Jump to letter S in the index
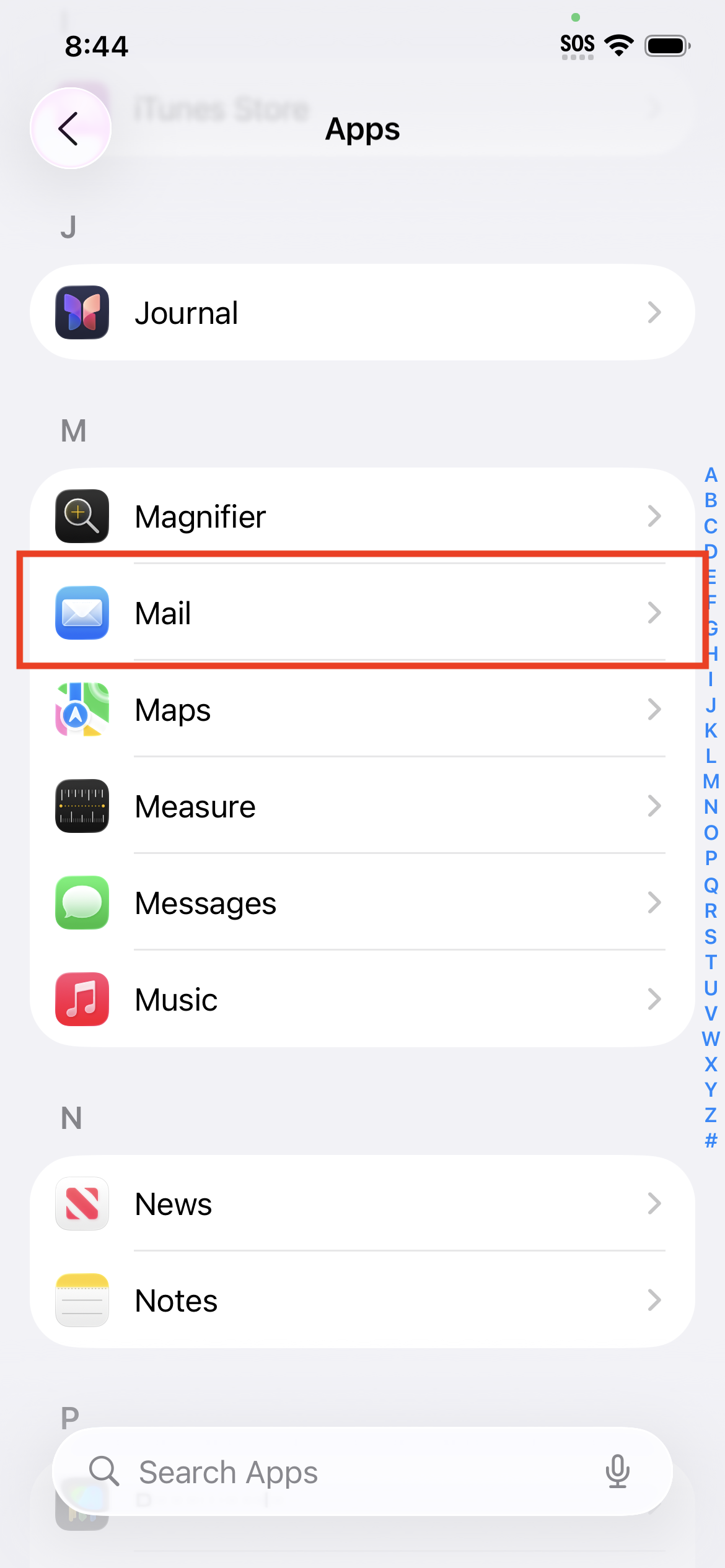The image size is (725, 1568). [x=711, y=936]
